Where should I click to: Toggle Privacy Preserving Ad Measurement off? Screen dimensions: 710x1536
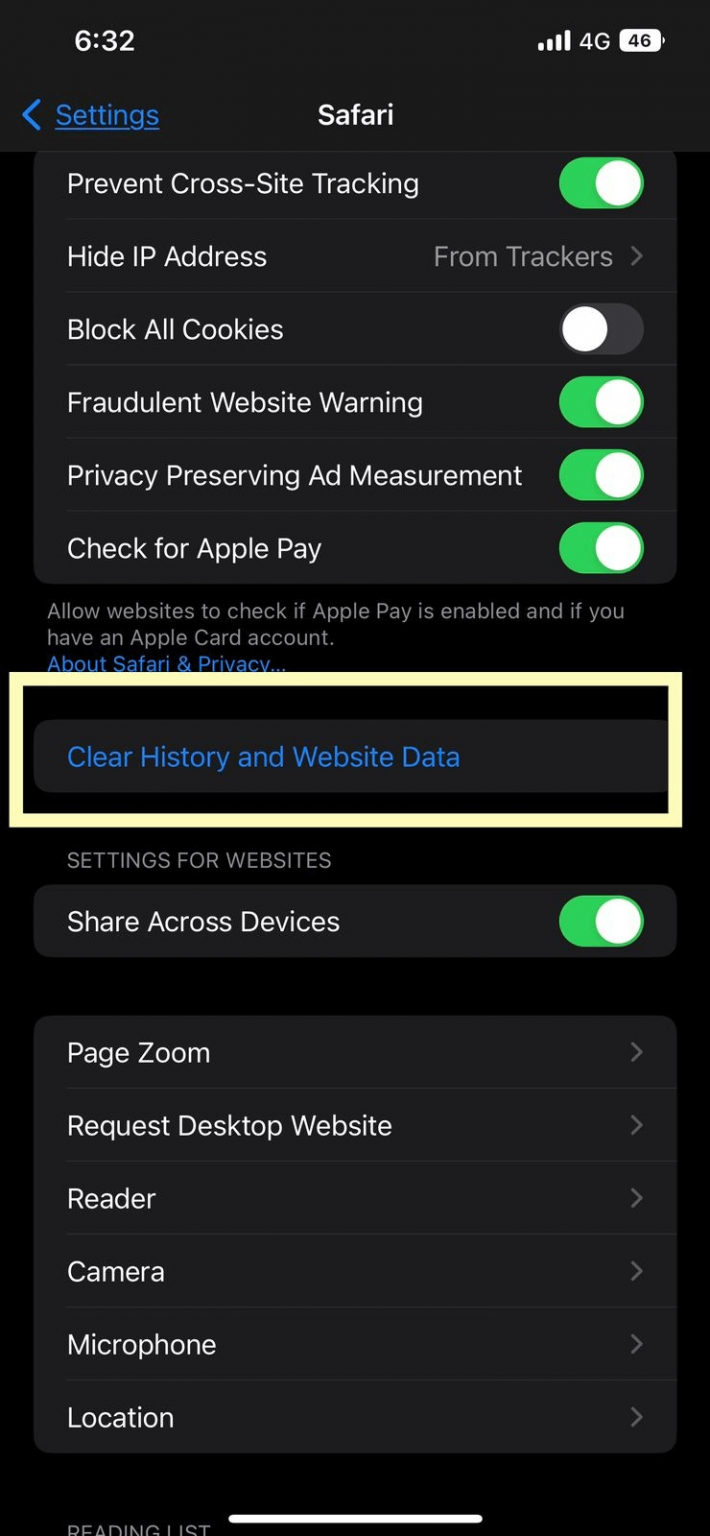click(x=600, y=476)
